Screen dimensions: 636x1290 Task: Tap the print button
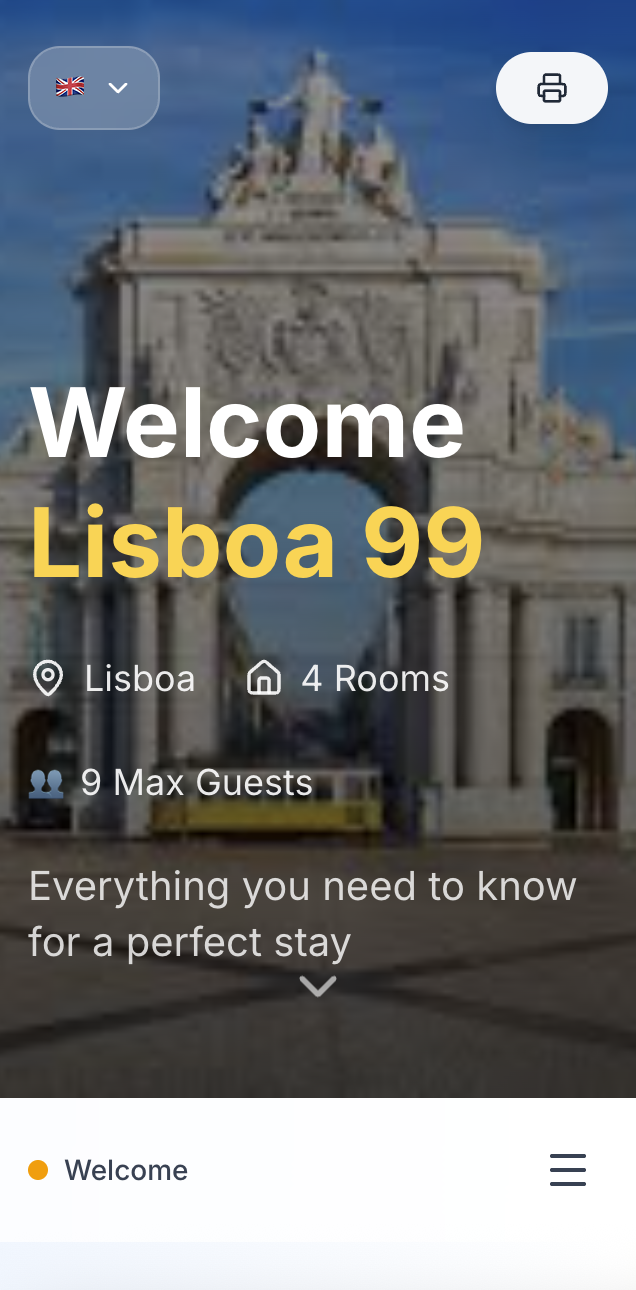point(552,88)
